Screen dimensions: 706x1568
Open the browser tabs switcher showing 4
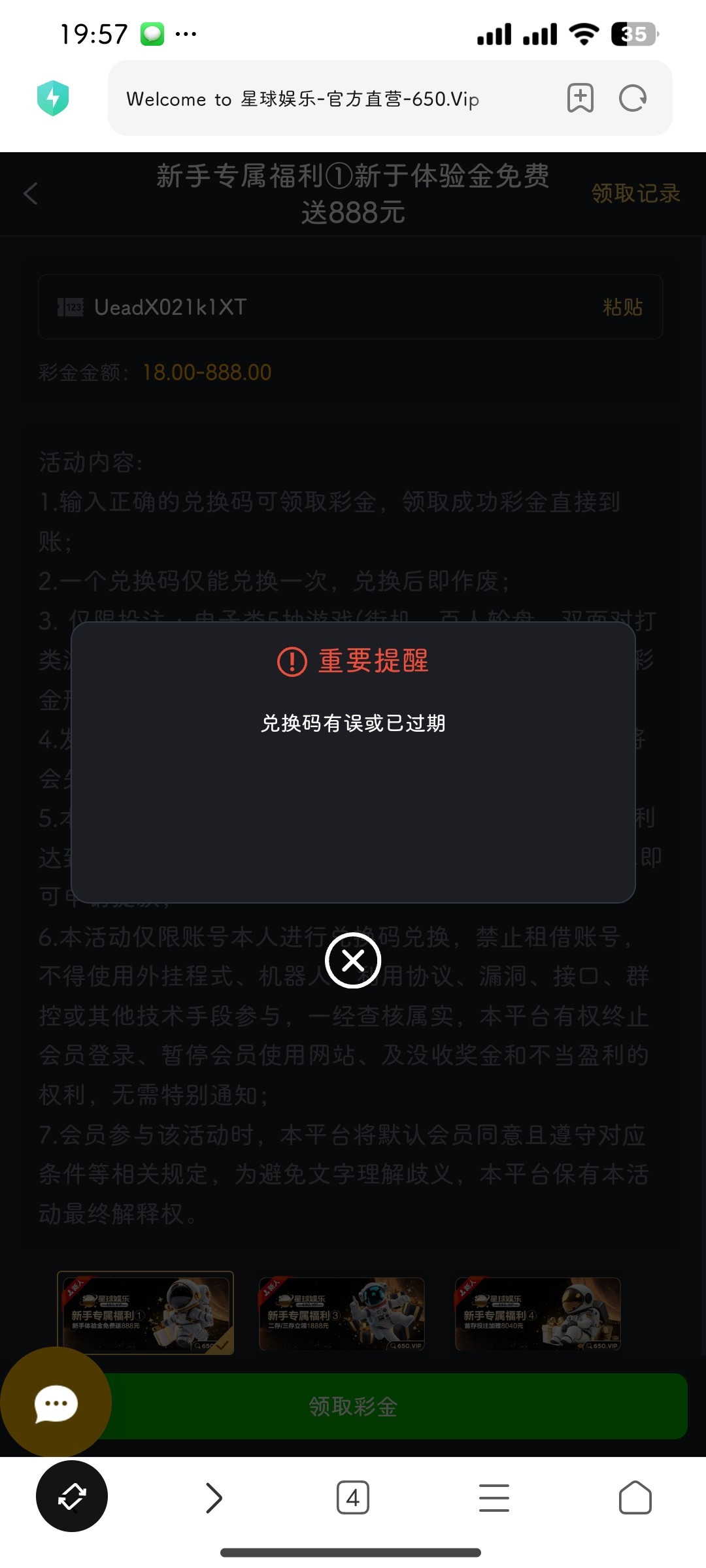(353, 1497)
